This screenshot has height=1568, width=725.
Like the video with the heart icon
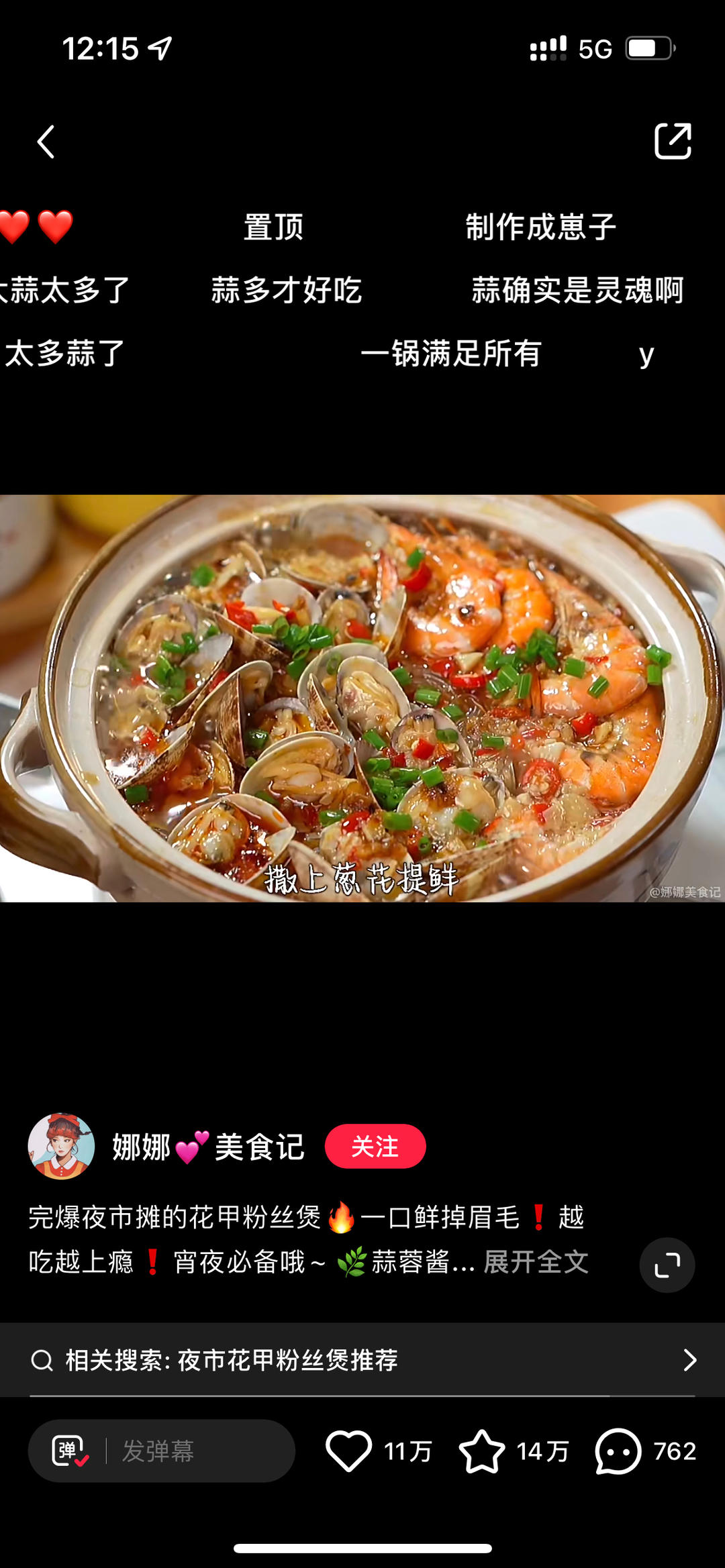(348, 1451)
